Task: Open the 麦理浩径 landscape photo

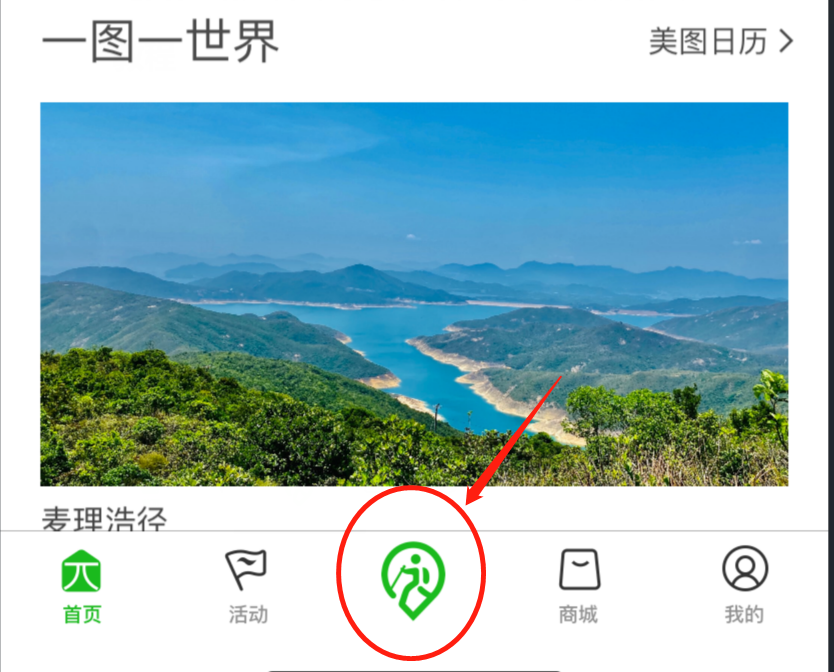Action: pos(414,294)
